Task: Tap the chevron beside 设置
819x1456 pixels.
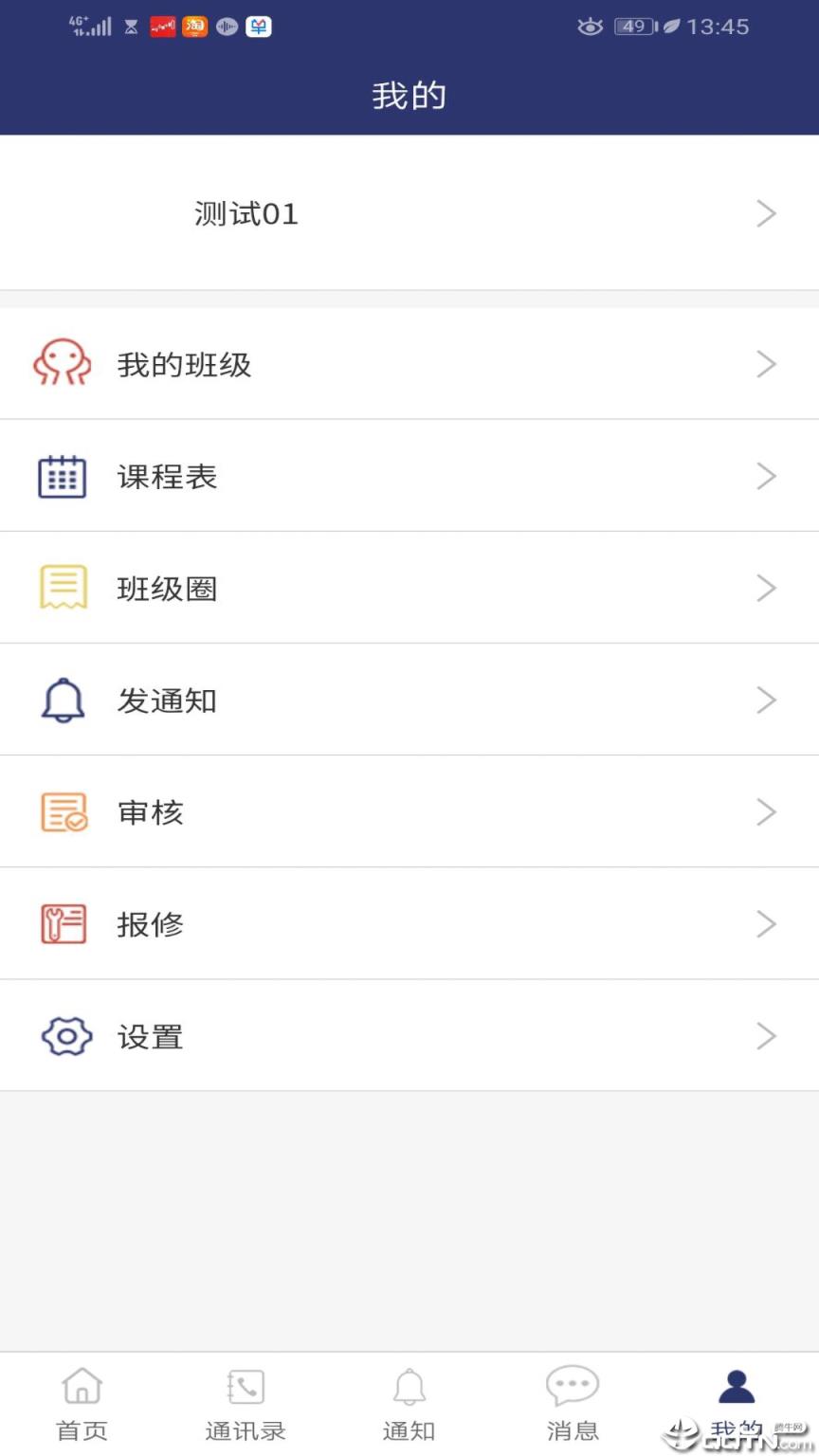Action: point(767,1035)
